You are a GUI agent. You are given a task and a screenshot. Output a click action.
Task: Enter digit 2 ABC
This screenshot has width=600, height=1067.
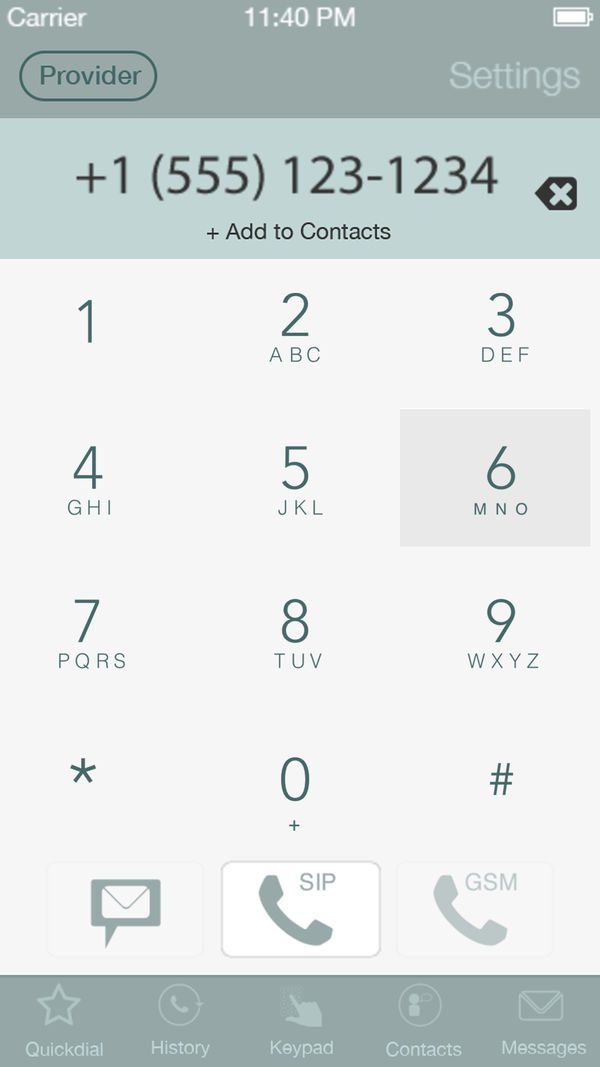[295, 327]
